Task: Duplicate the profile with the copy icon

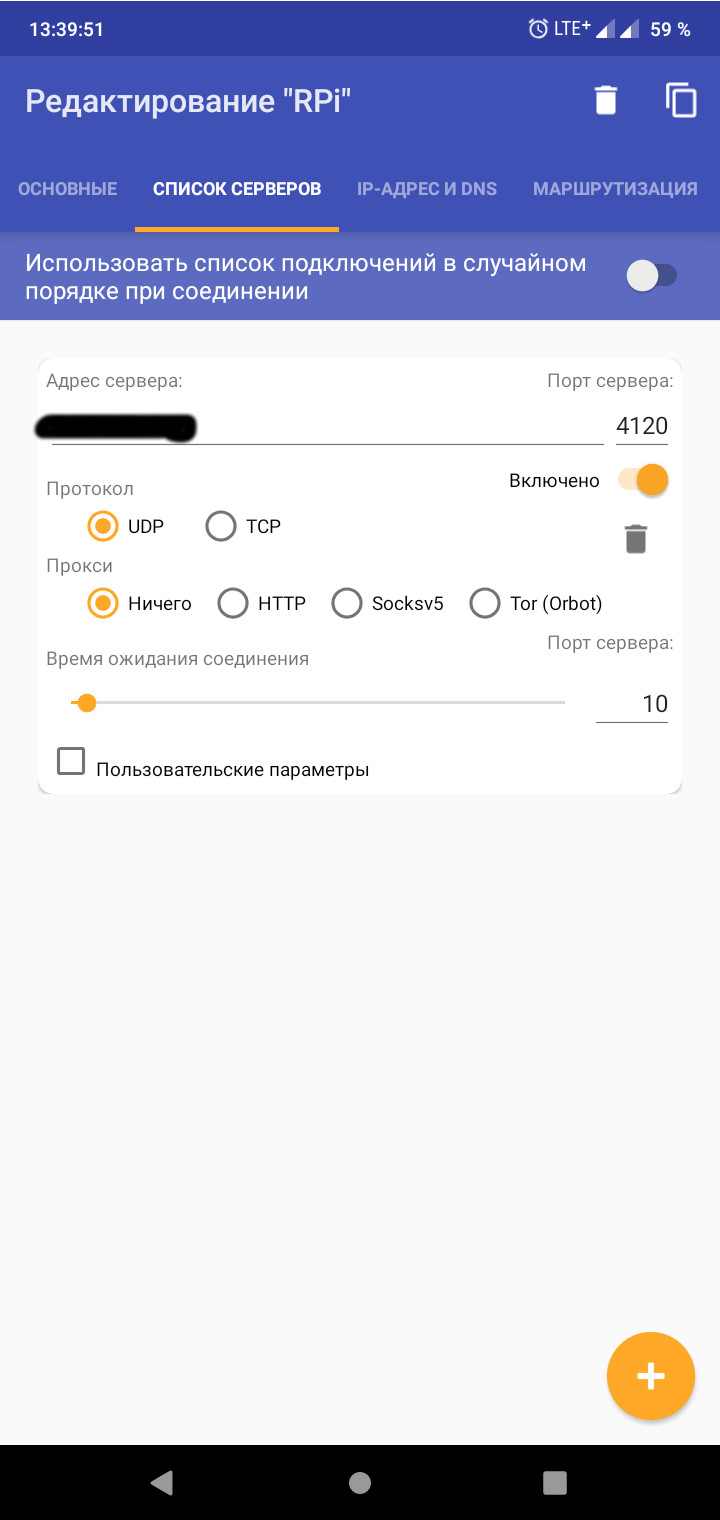Action: [681, 101]
